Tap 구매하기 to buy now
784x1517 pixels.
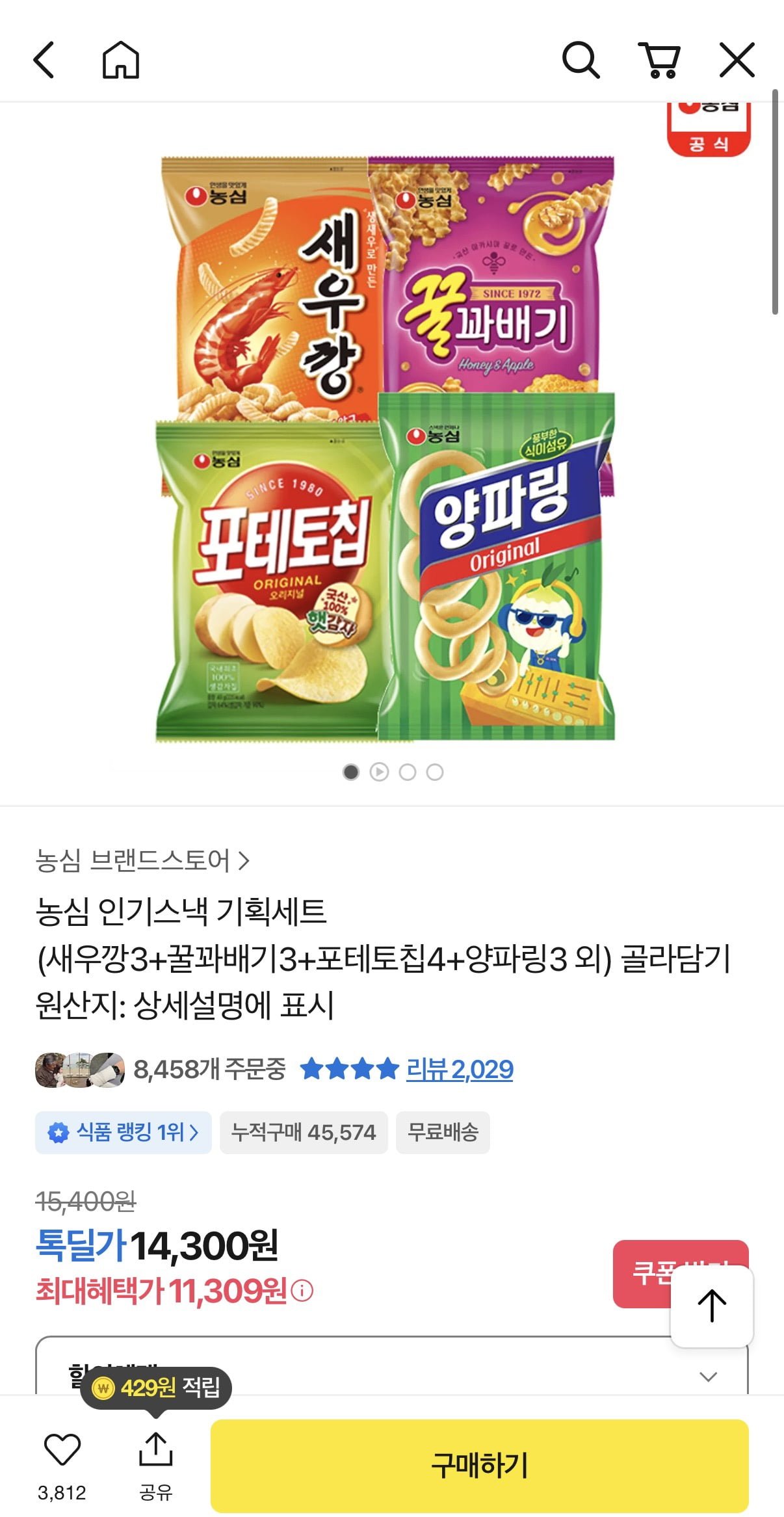479,1466
